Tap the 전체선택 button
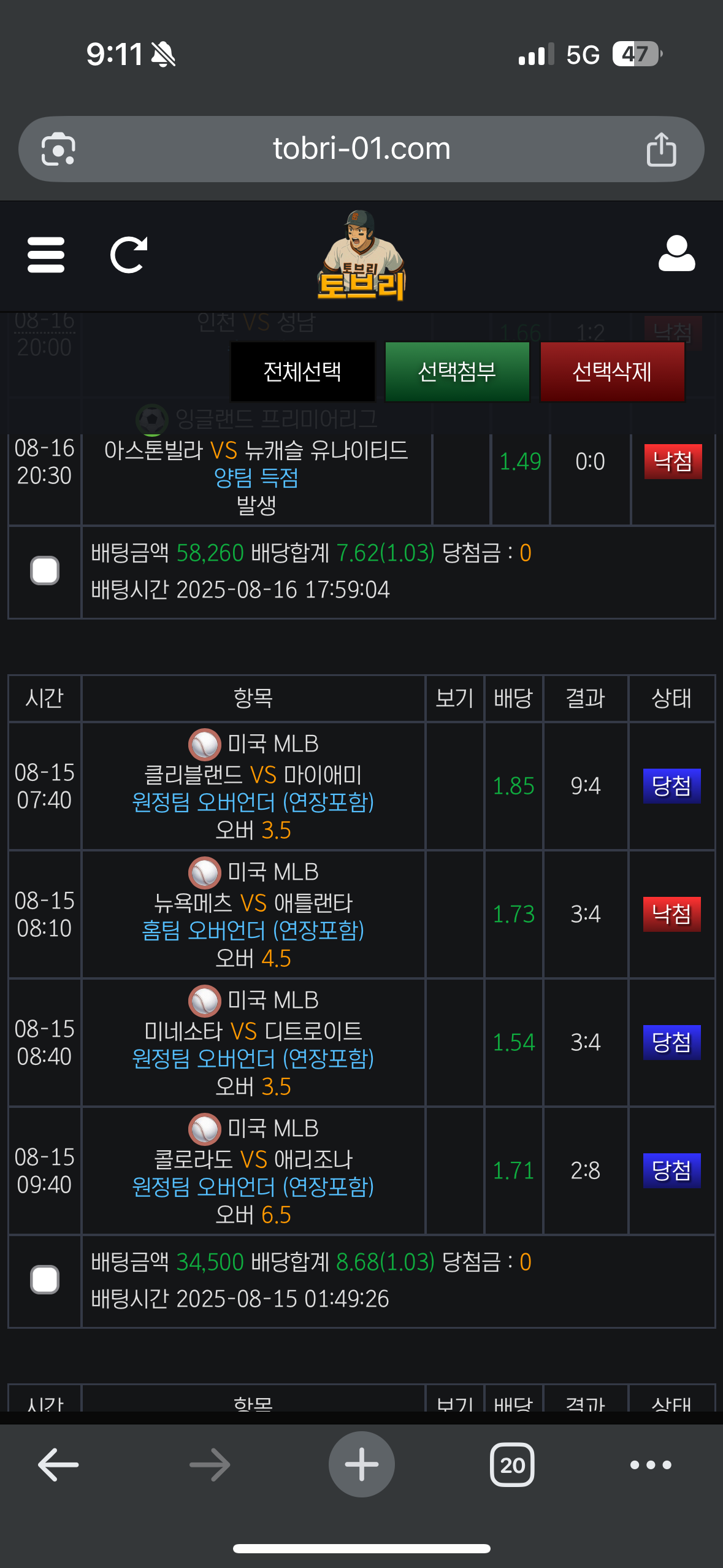 click(x=302, y=372)
